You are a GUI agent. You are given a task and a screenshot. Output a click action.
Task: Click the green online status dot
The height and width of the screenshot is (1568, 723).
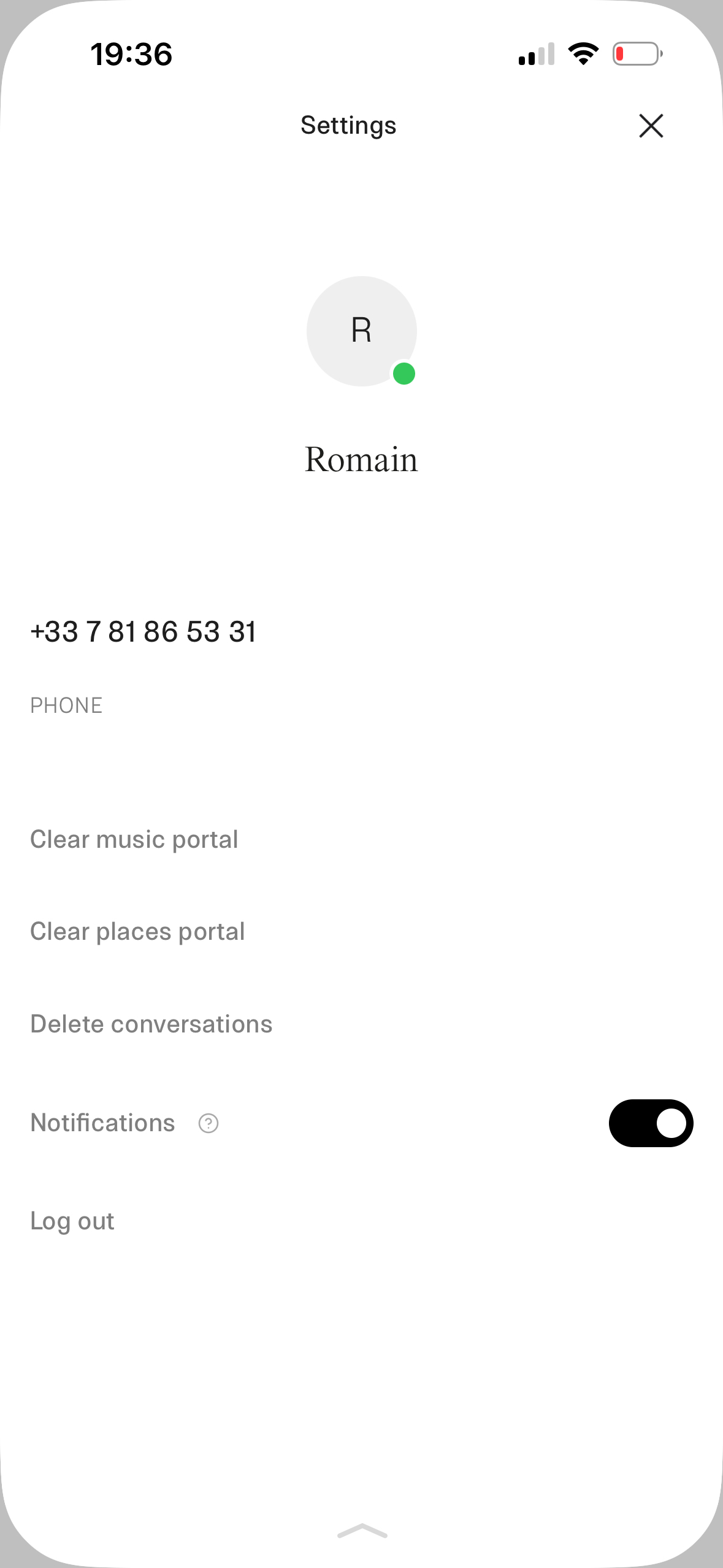click(x=404, y=372)
